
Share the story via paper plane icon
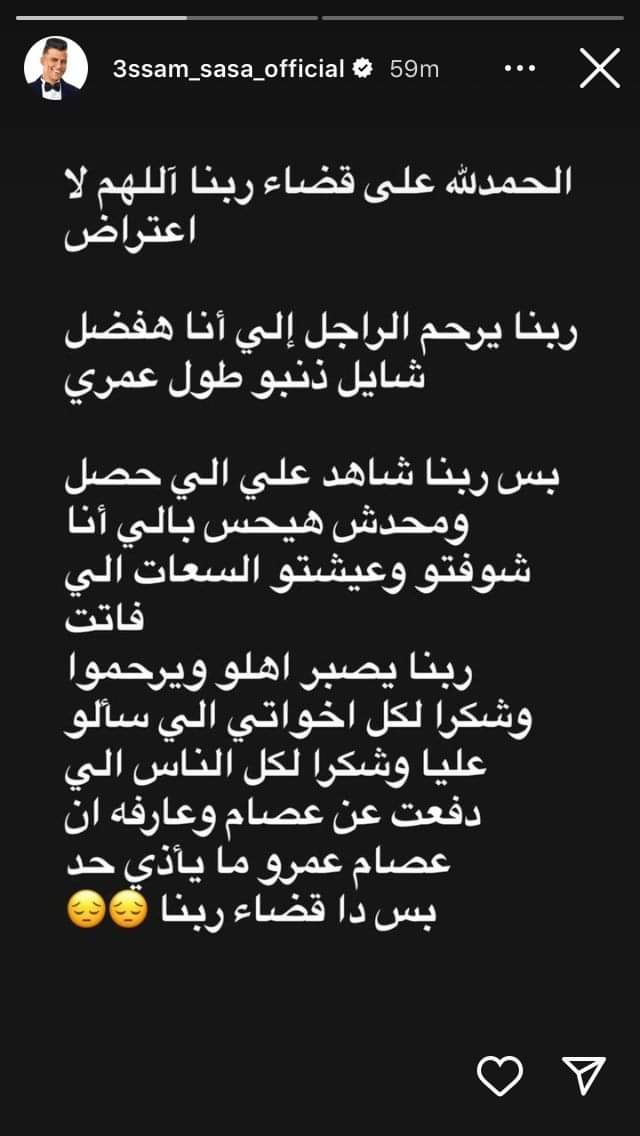(584, 1074)
